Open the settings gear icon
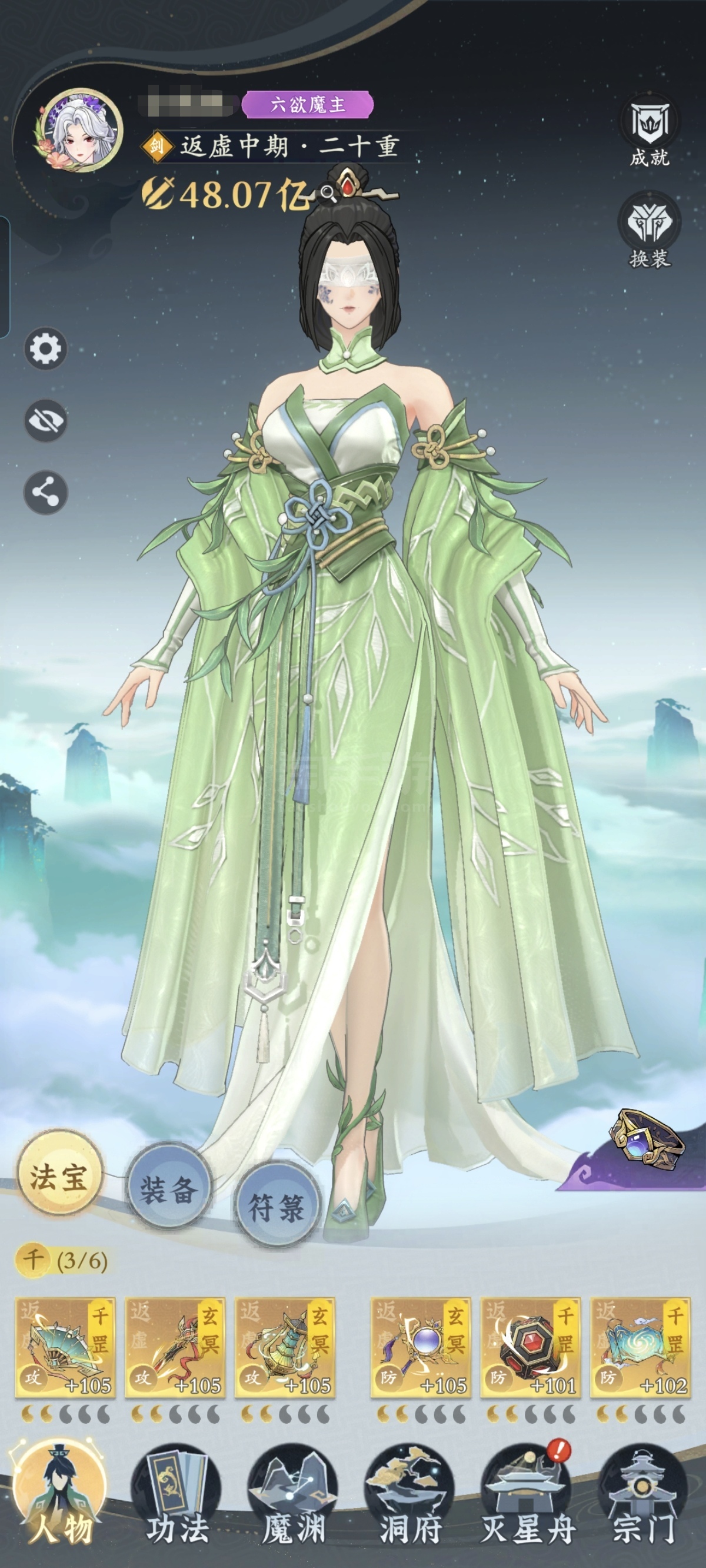 46,349
